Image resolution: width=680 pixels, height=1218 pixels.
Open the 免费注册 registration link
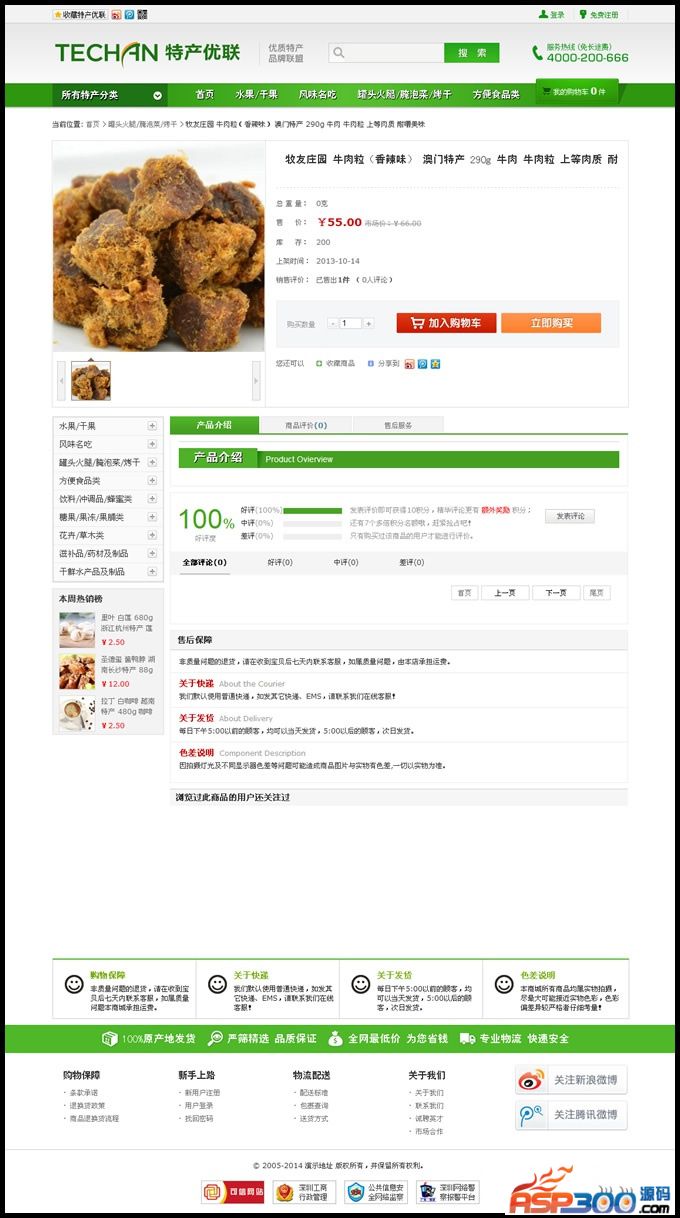(599, 15)
